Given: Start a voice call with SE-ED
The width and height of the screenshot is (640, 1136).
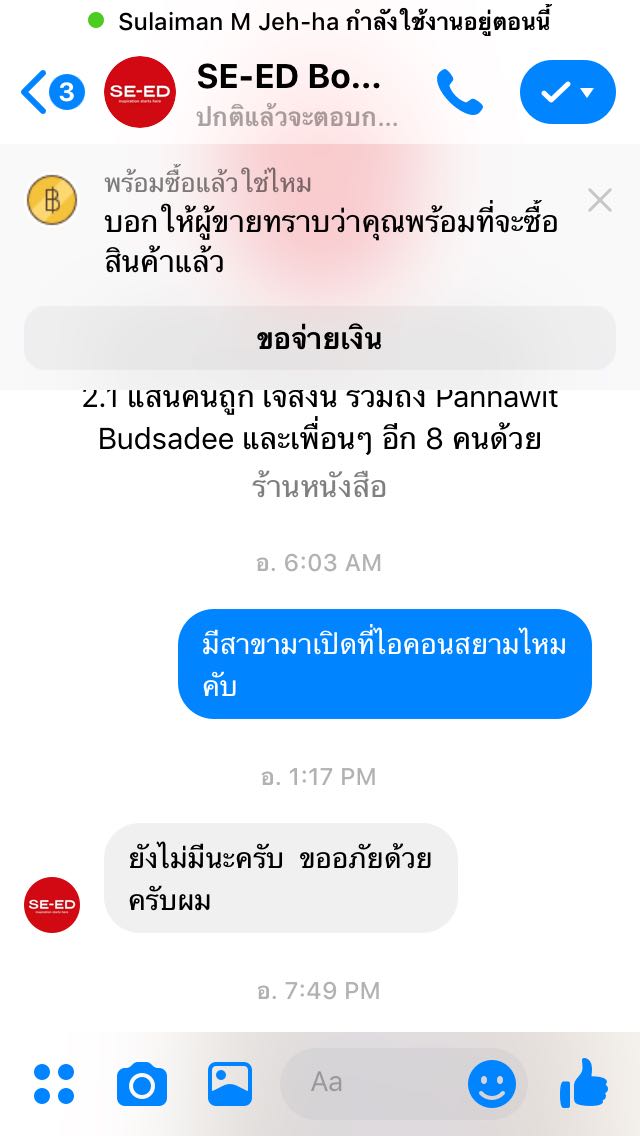Looking at the screenshot, I should click(460, 93).
